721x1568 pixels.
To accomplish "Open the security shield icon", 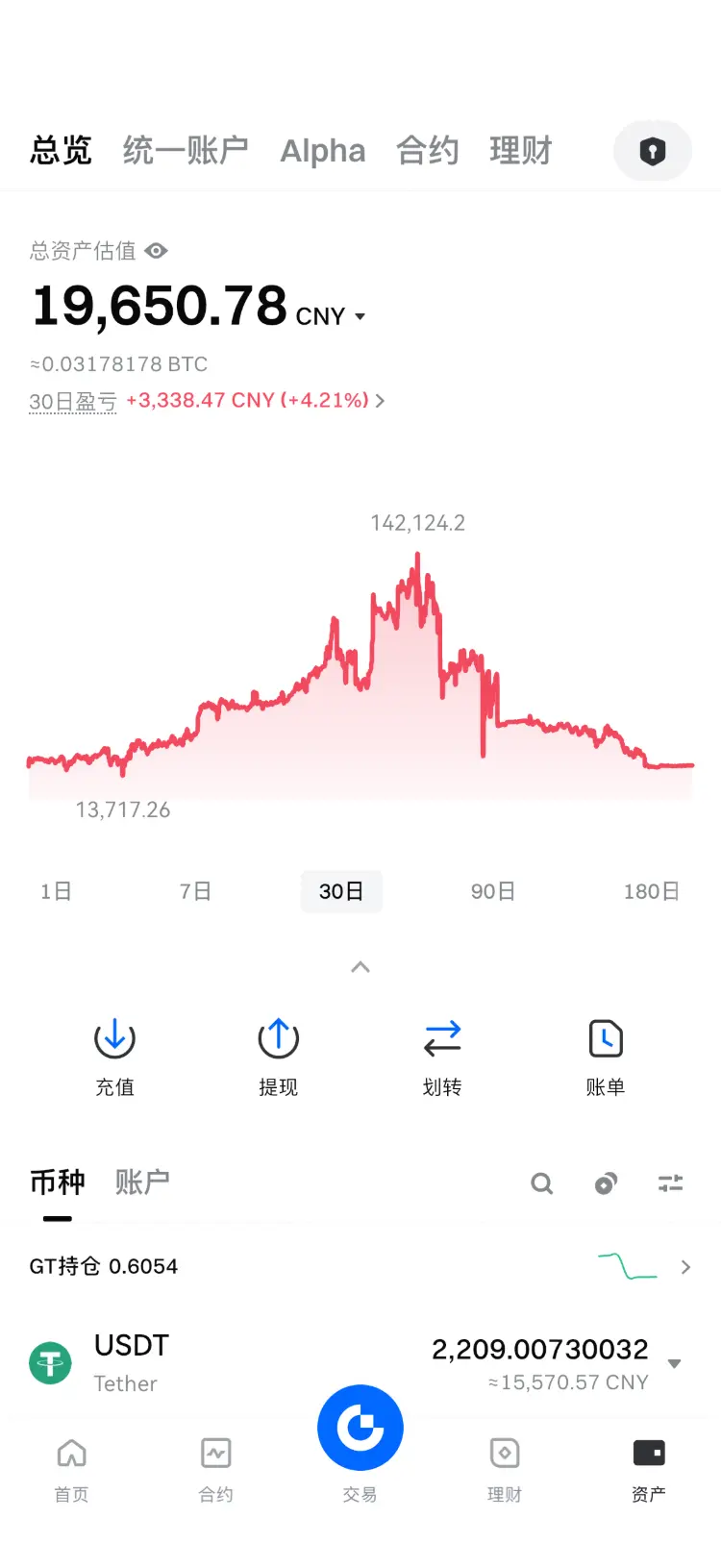I will pyautogui.click(x=653, y=151).
